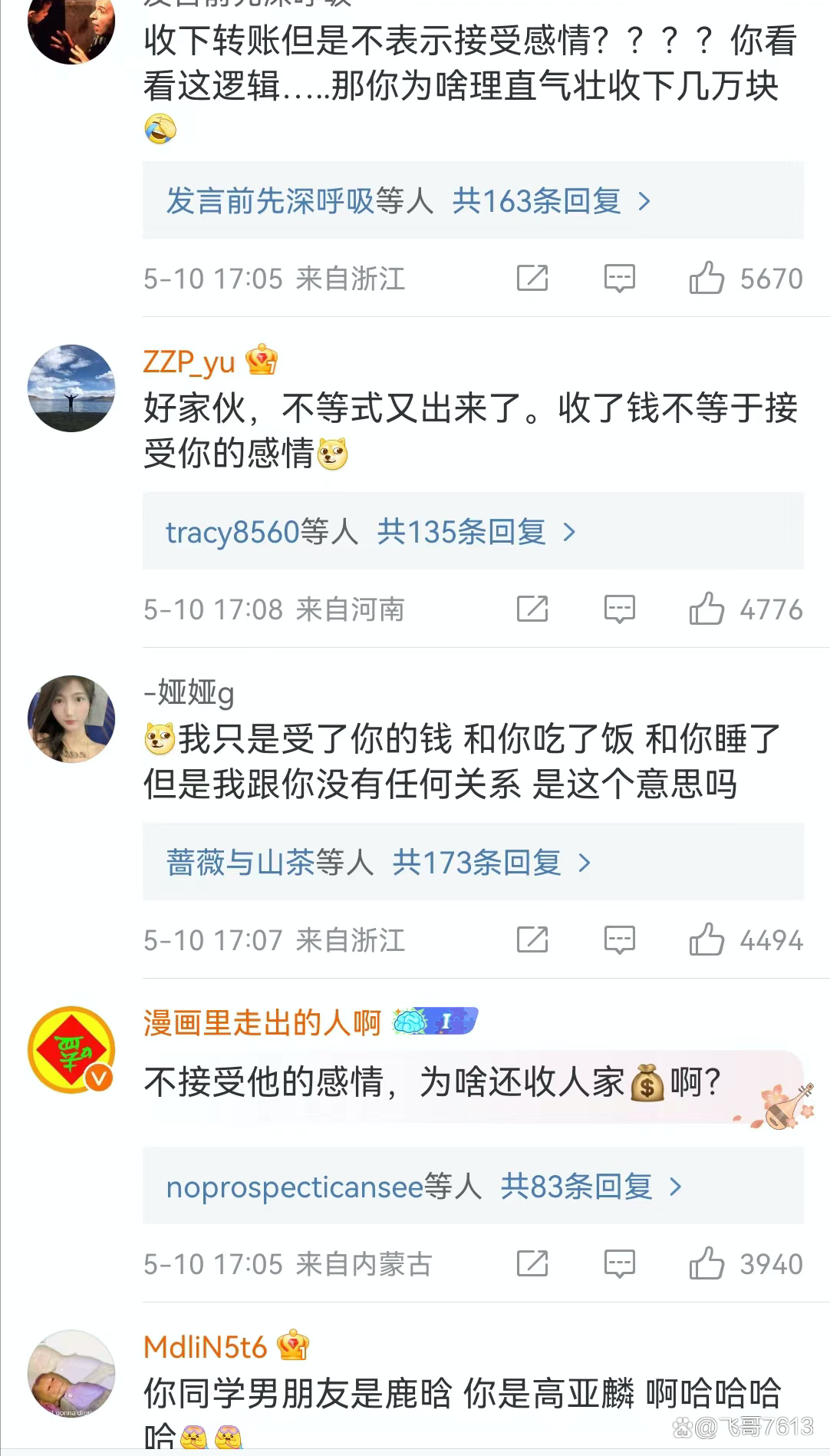This screenshot has height=1456, width=830.
Task: Open MdliN5t6's profile name
Action: click(x=205, y=1347)
